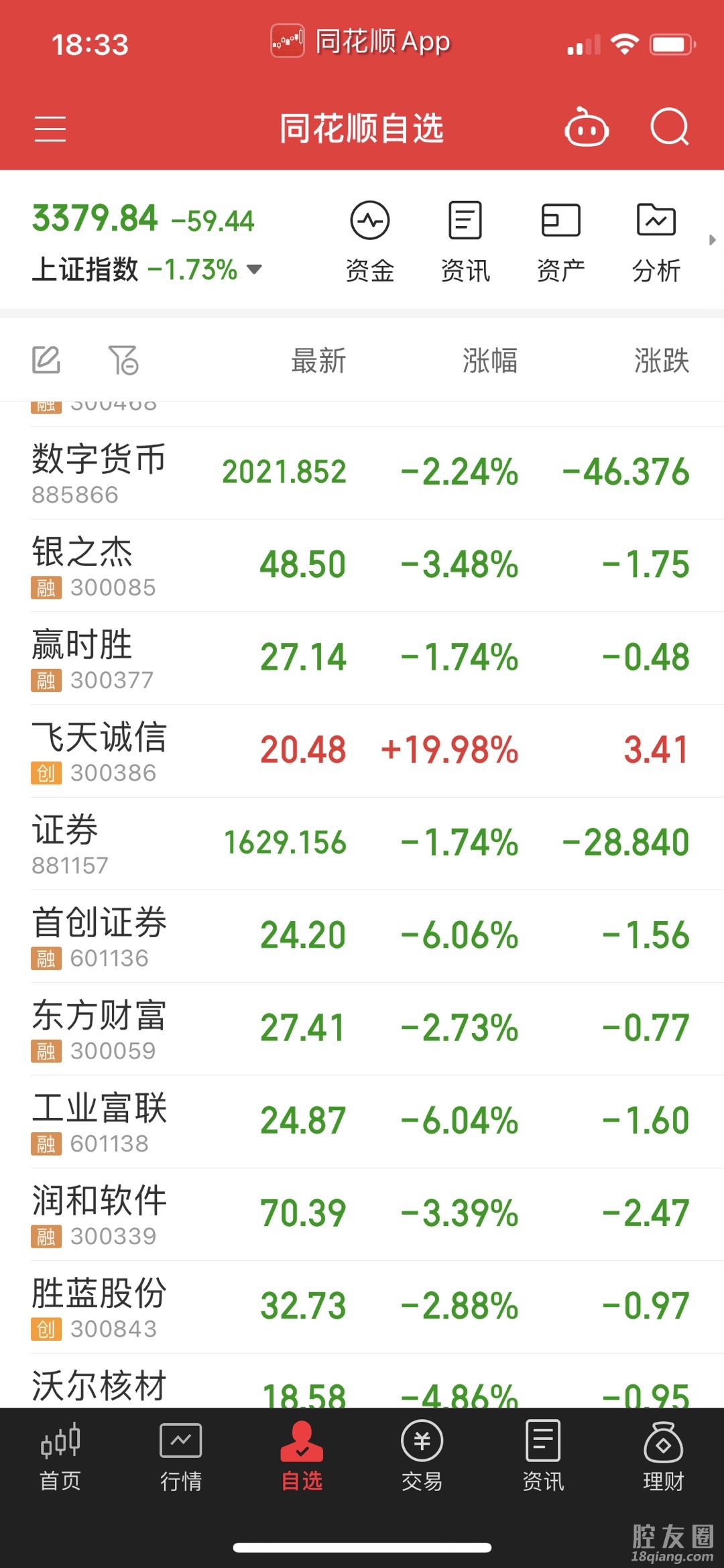724x1568 pixels.
Task: View 东方财富 stock details
Action: click(x=362, y=1029)
